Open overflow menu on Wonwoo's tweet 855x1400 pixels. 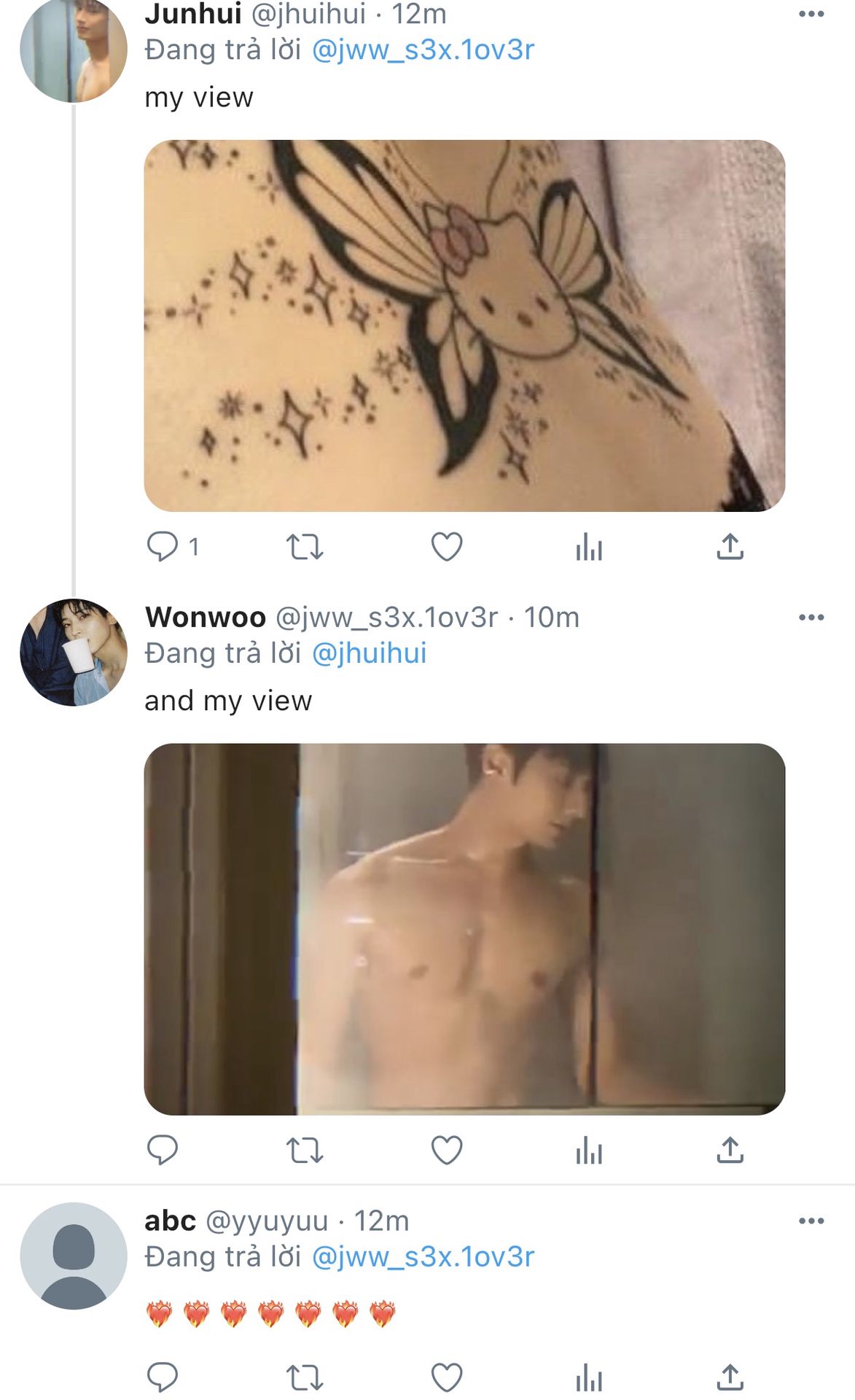pos(811,617)
